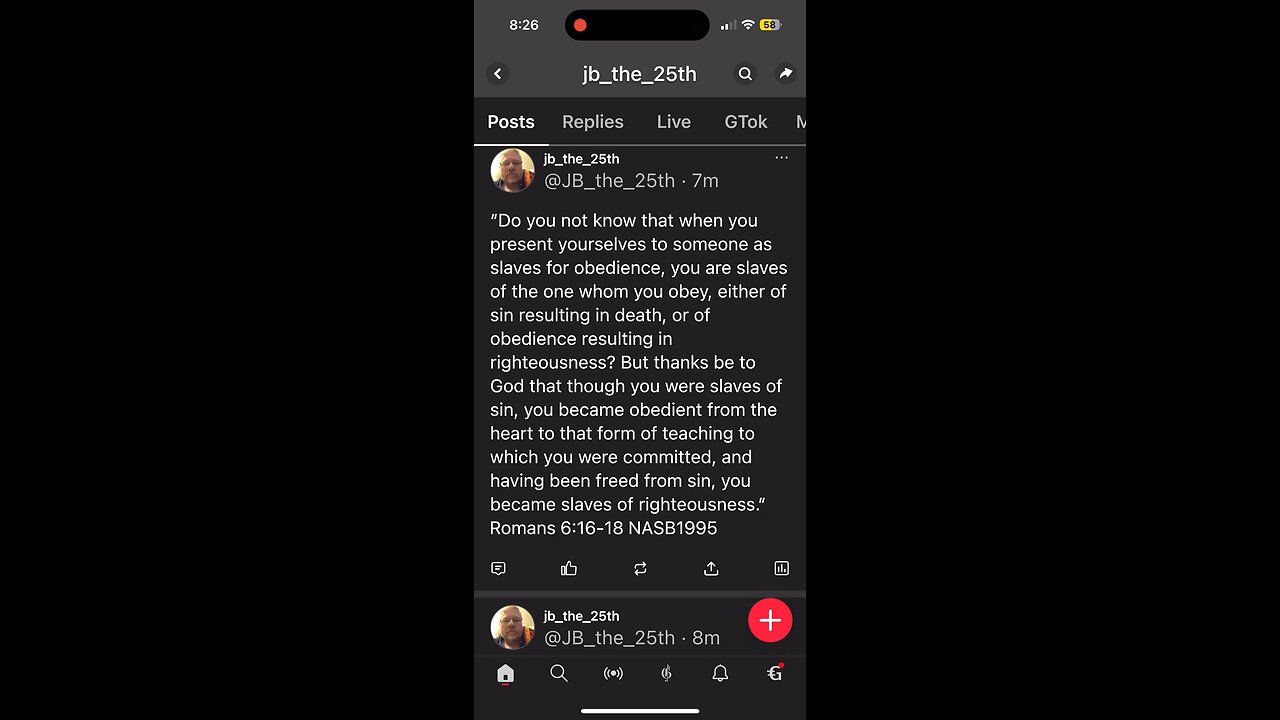Viewport: 1280px width, 720px height.
Task: Open the search tab in bottom bar
Action: point(559,674)
